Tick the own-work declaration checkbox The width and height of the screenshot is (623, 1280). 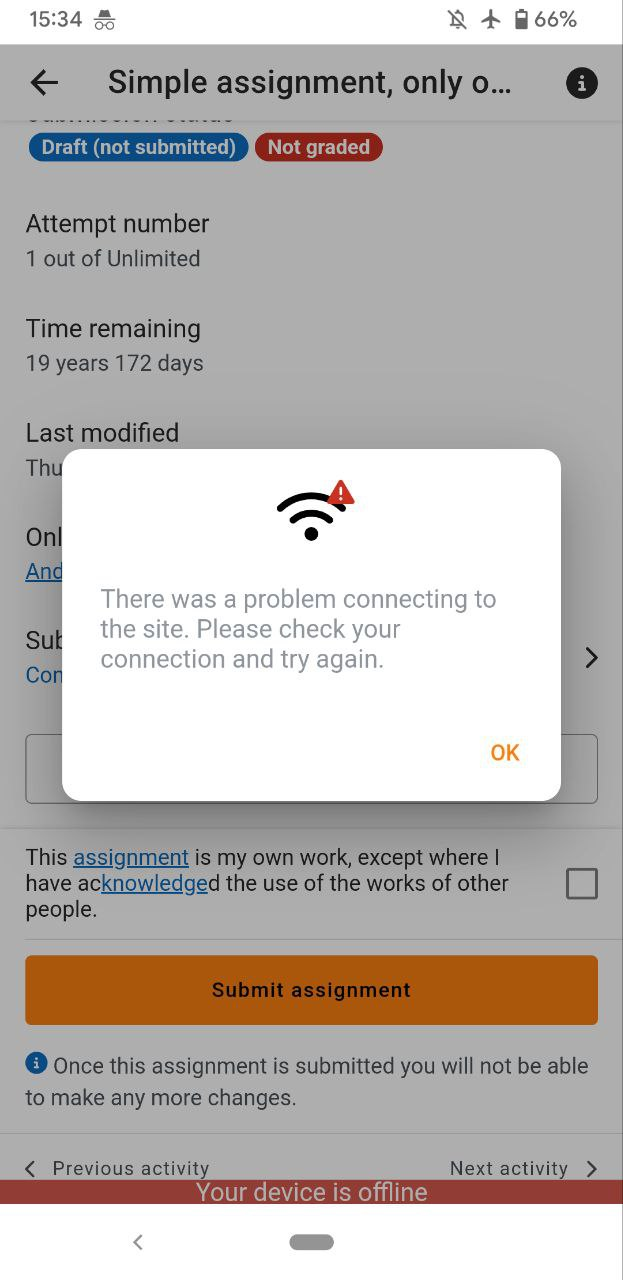(x=582, y=884)
